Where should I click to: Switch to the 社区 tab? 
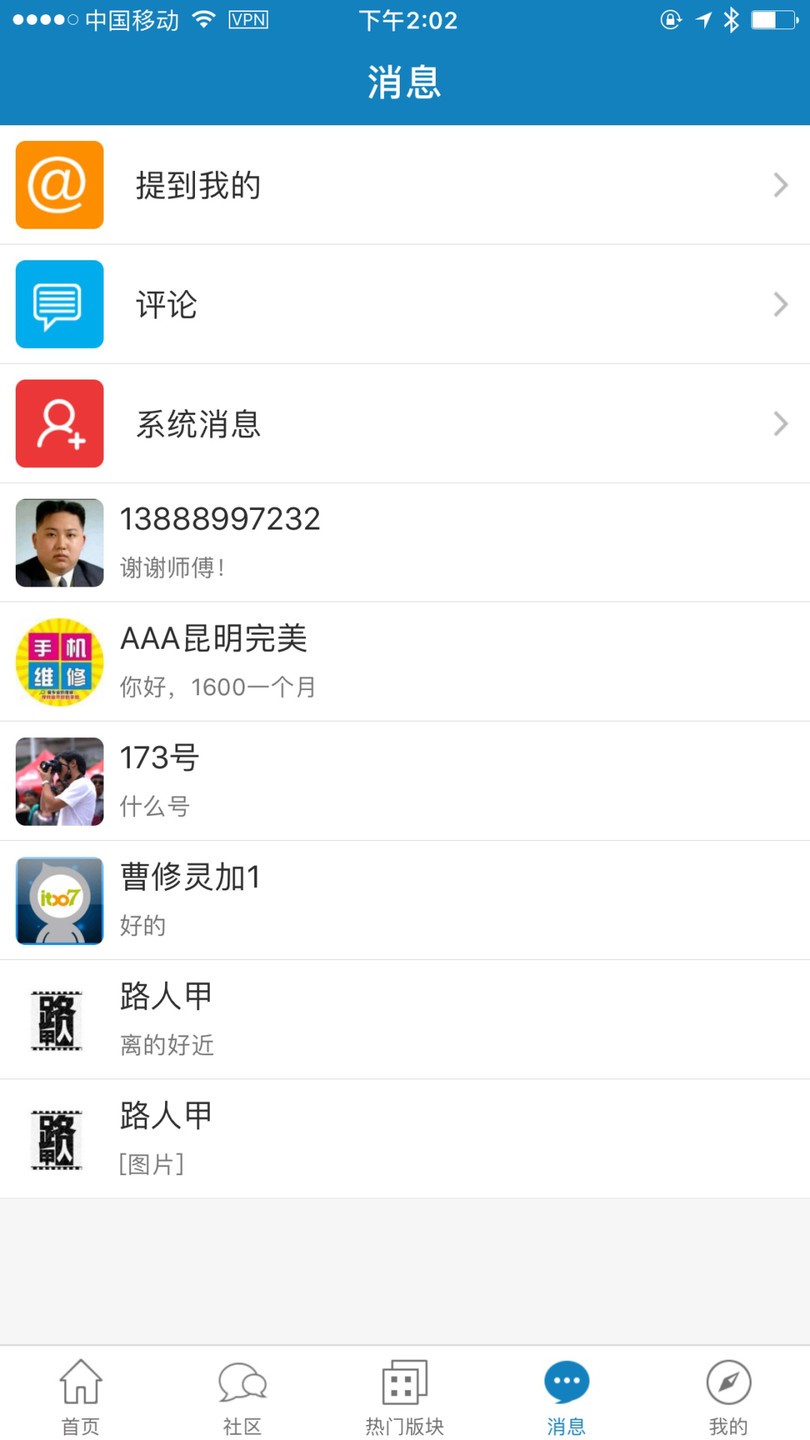[242, 1395]
